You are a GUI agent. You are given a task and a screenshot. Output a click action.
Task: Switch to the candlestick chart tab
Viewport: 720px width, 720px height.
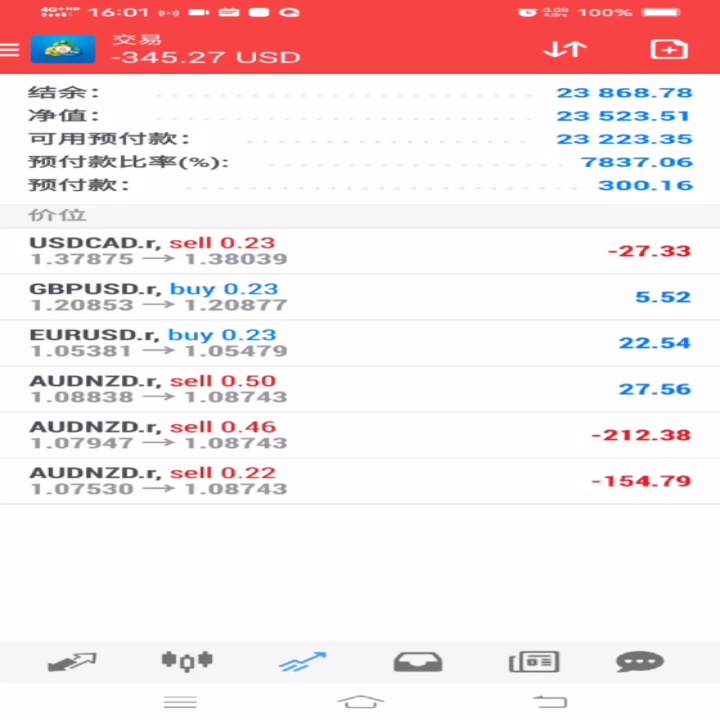(x=187, y=661)
